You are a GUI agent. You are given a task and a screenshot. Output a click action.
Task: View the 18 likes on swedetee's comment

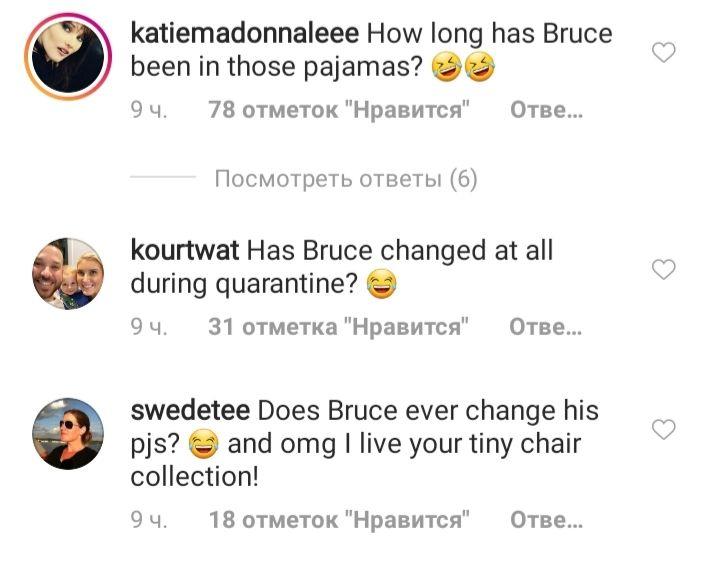click(x=339, y=520)
